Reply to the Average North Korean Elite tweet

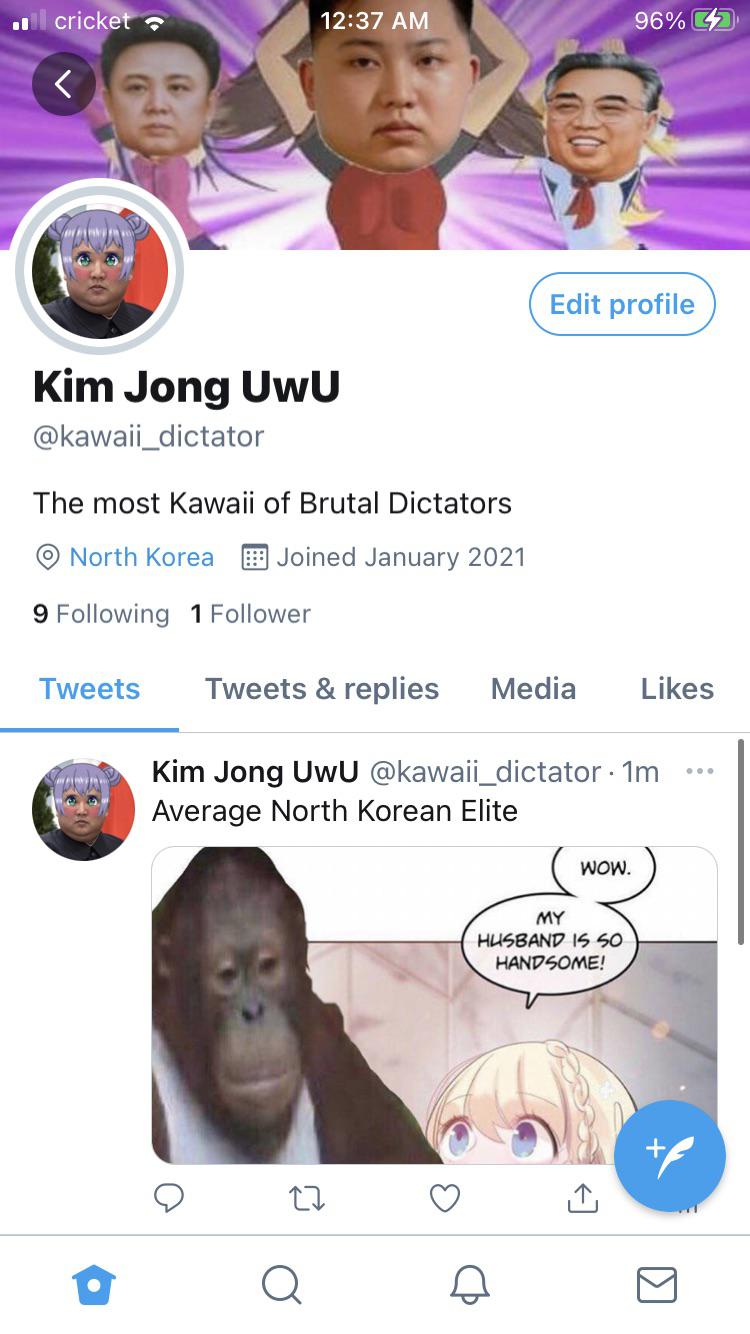[x=169, y=1197]
